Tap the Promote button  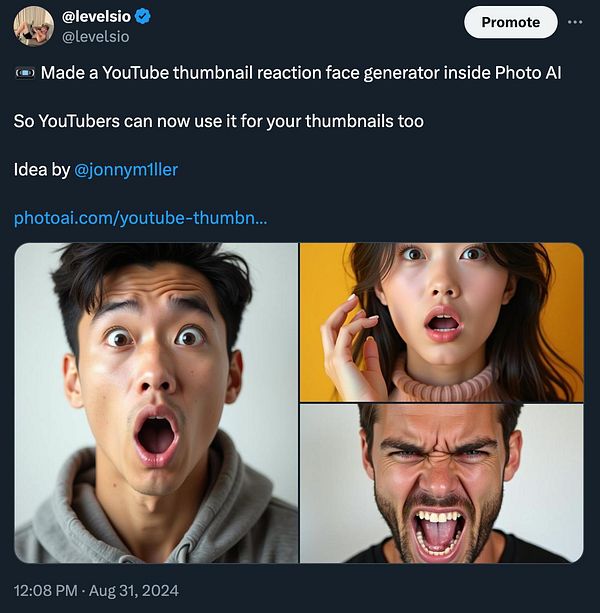point(510,22)
